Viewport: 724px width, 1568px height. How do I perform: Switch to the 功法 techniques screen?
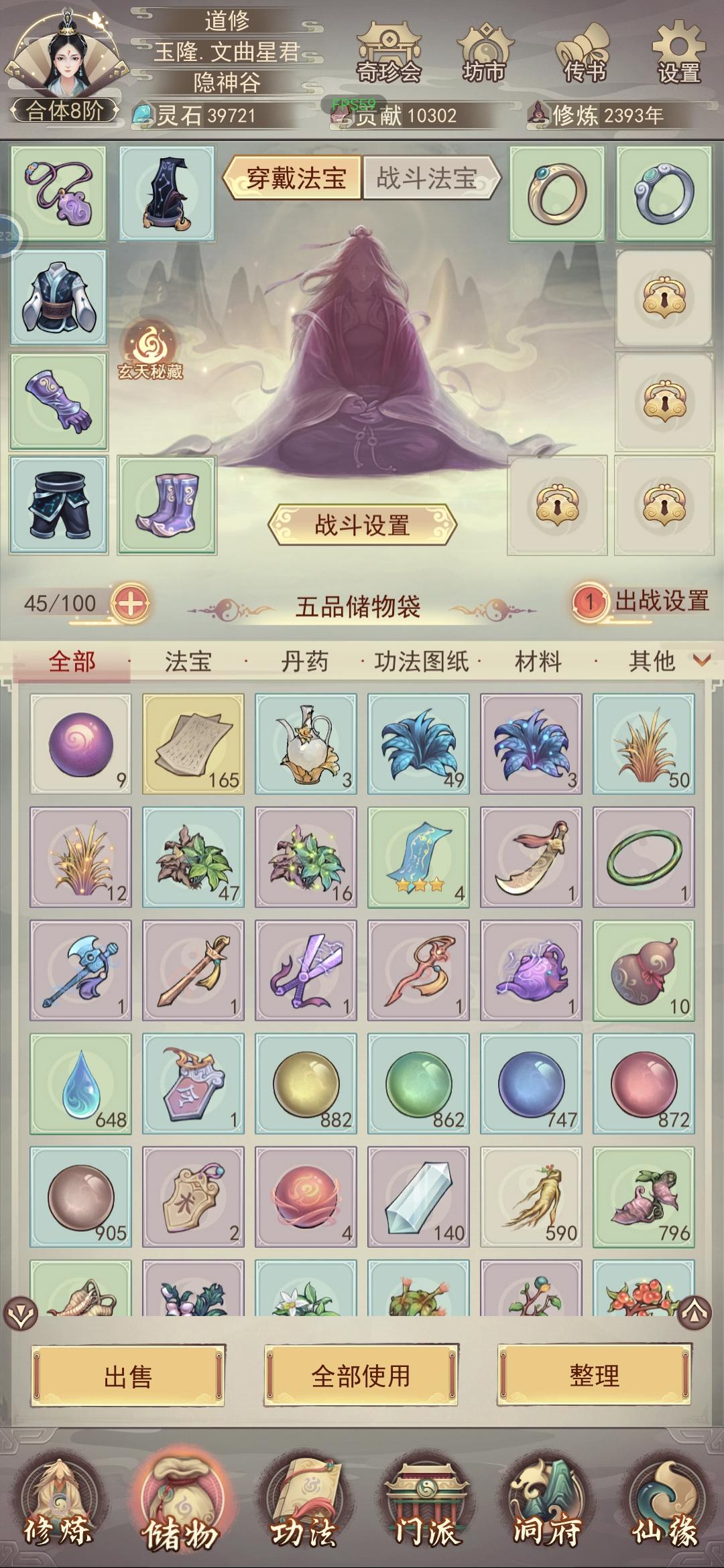coord(302,1508)
